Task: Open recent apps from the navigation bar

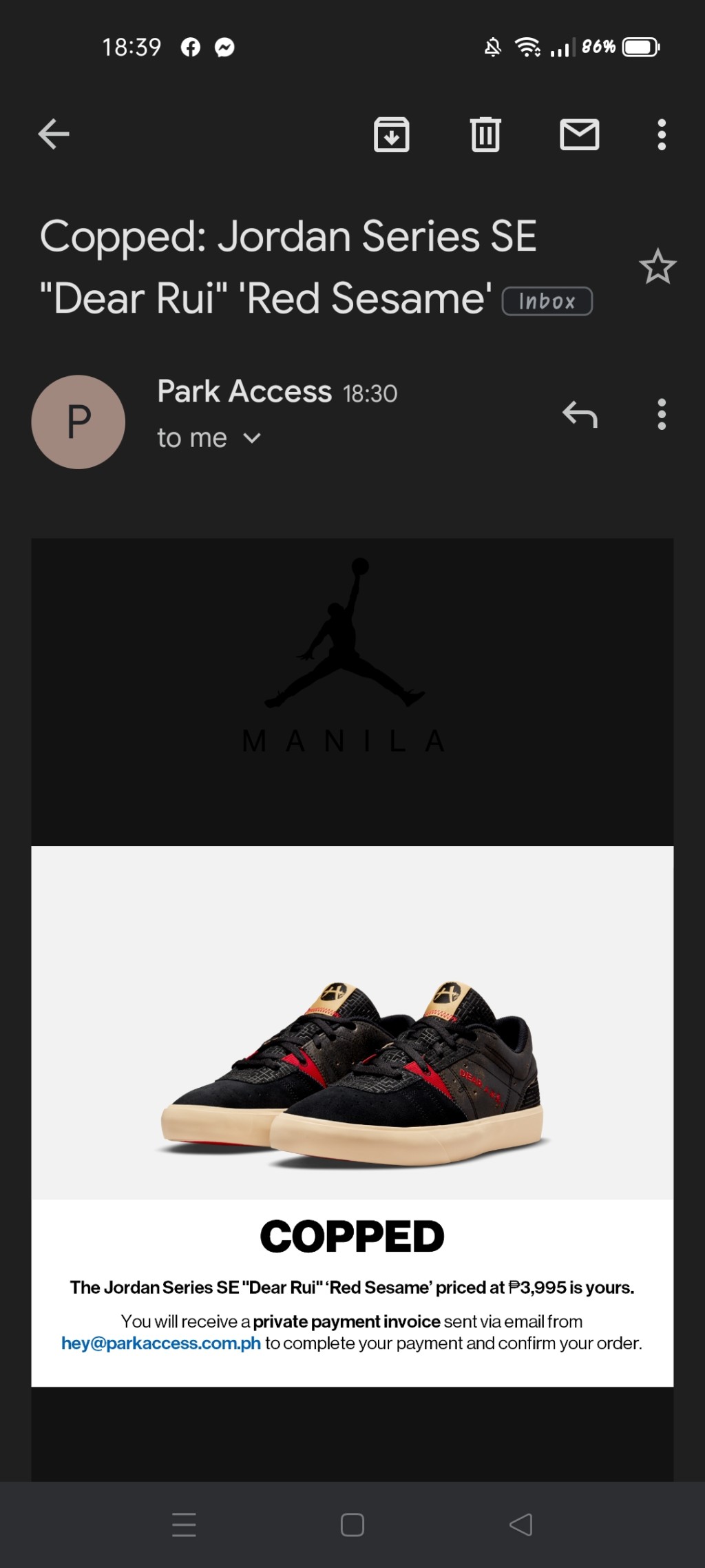Action: pyautogui.click(x=184, y=1525)
